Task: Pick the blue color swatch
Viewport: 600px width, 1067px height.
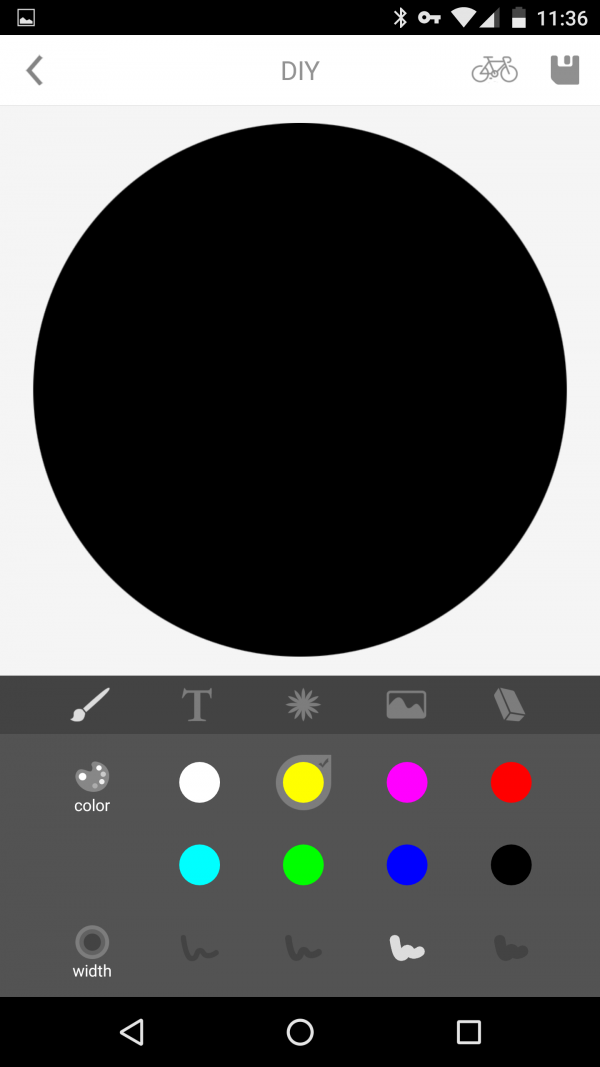Action: [x=407, y=865]
